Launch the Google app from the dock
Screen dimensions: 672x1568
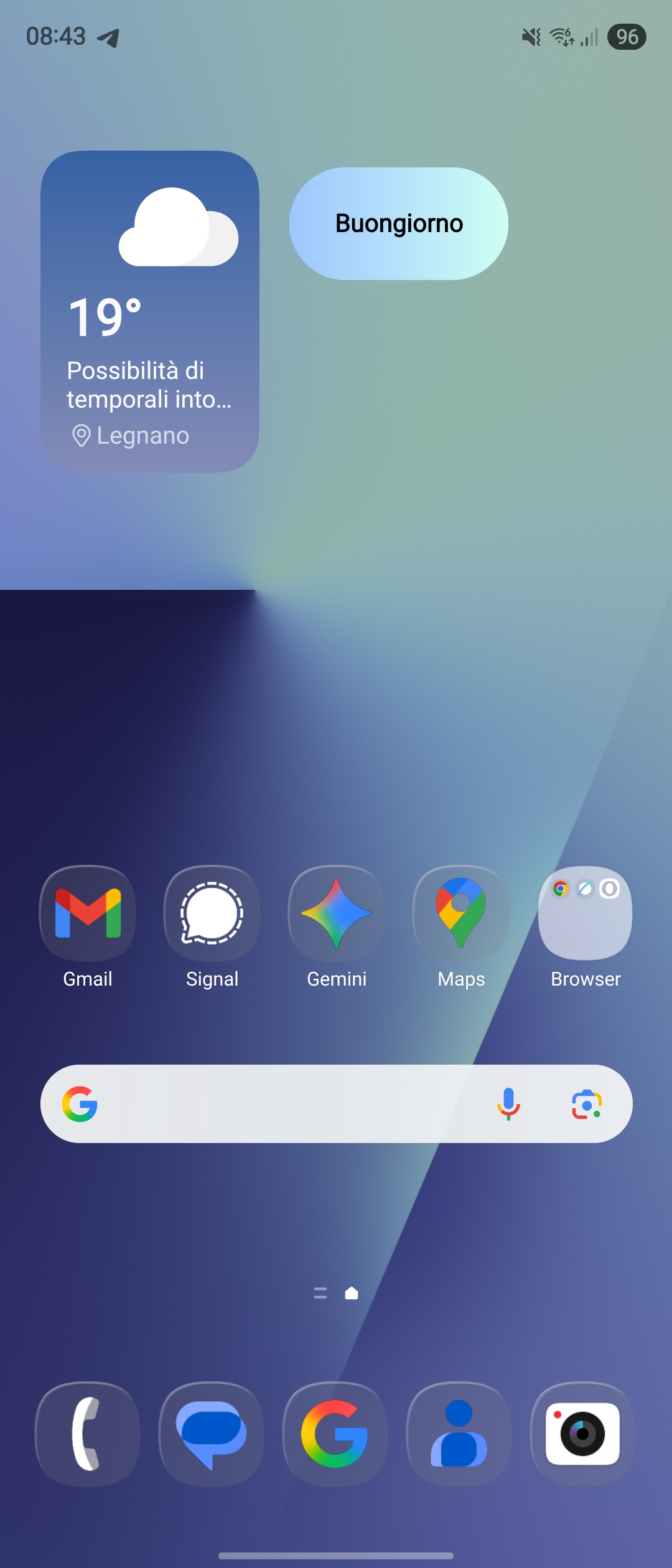335,1434
